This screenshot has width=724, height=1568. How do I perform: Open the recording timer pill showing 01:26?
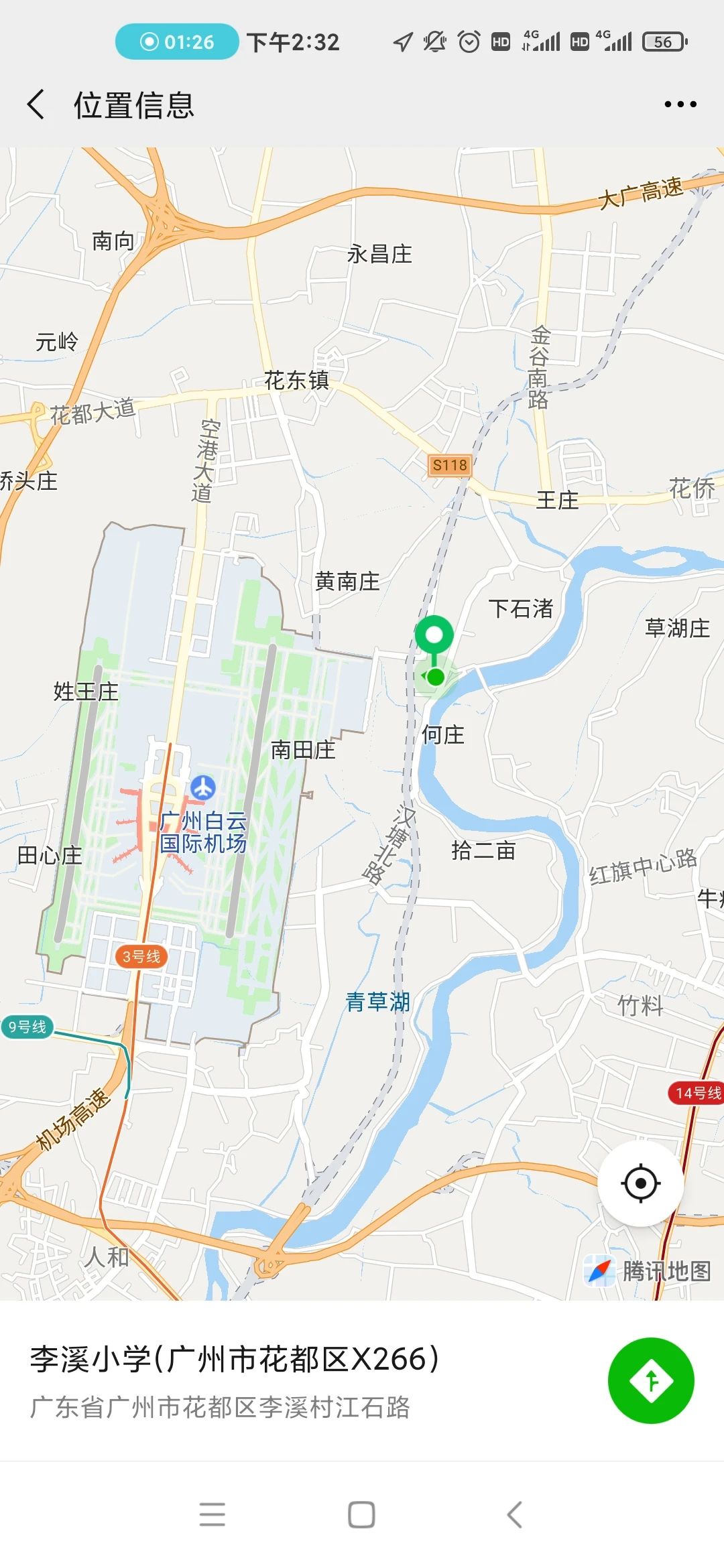pyautogui.click(x=177, y=42)
